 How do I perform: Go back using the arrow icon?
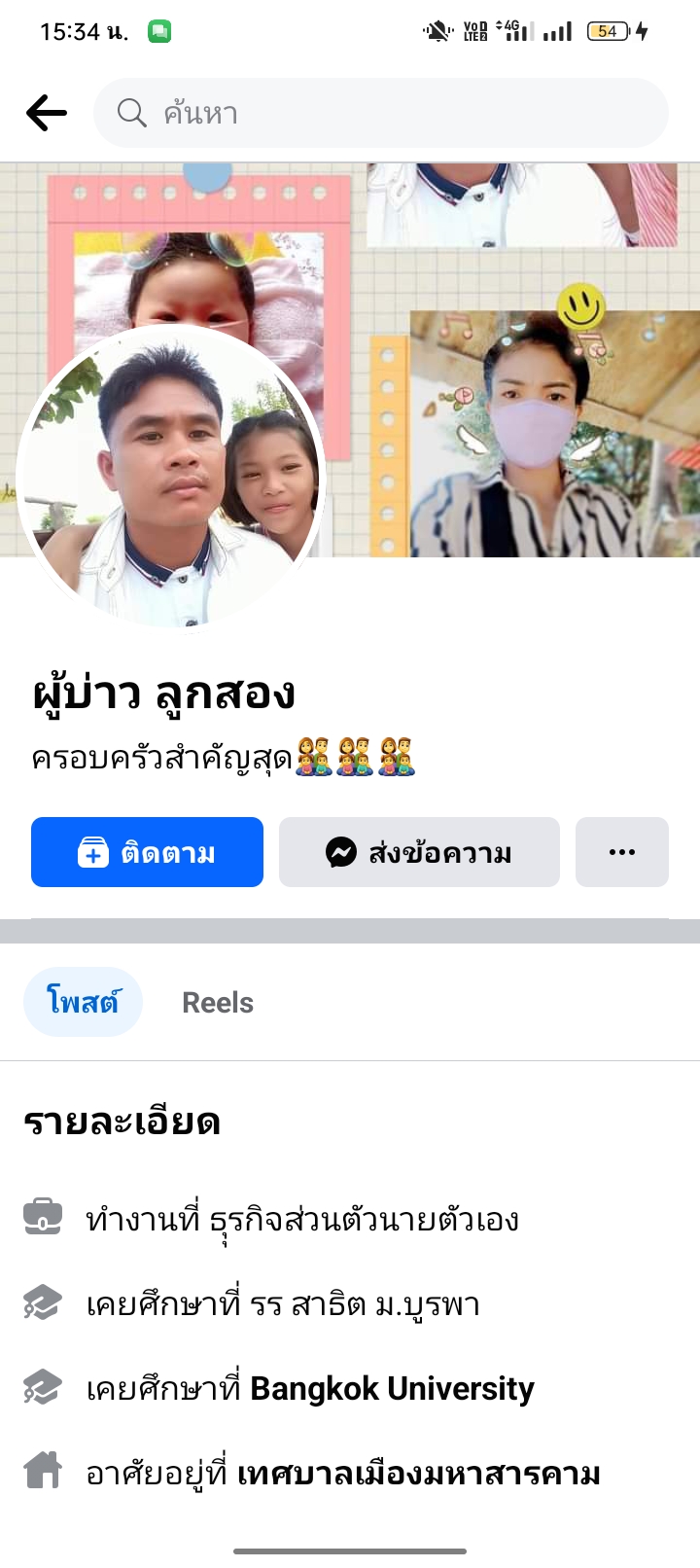(46, 113)
